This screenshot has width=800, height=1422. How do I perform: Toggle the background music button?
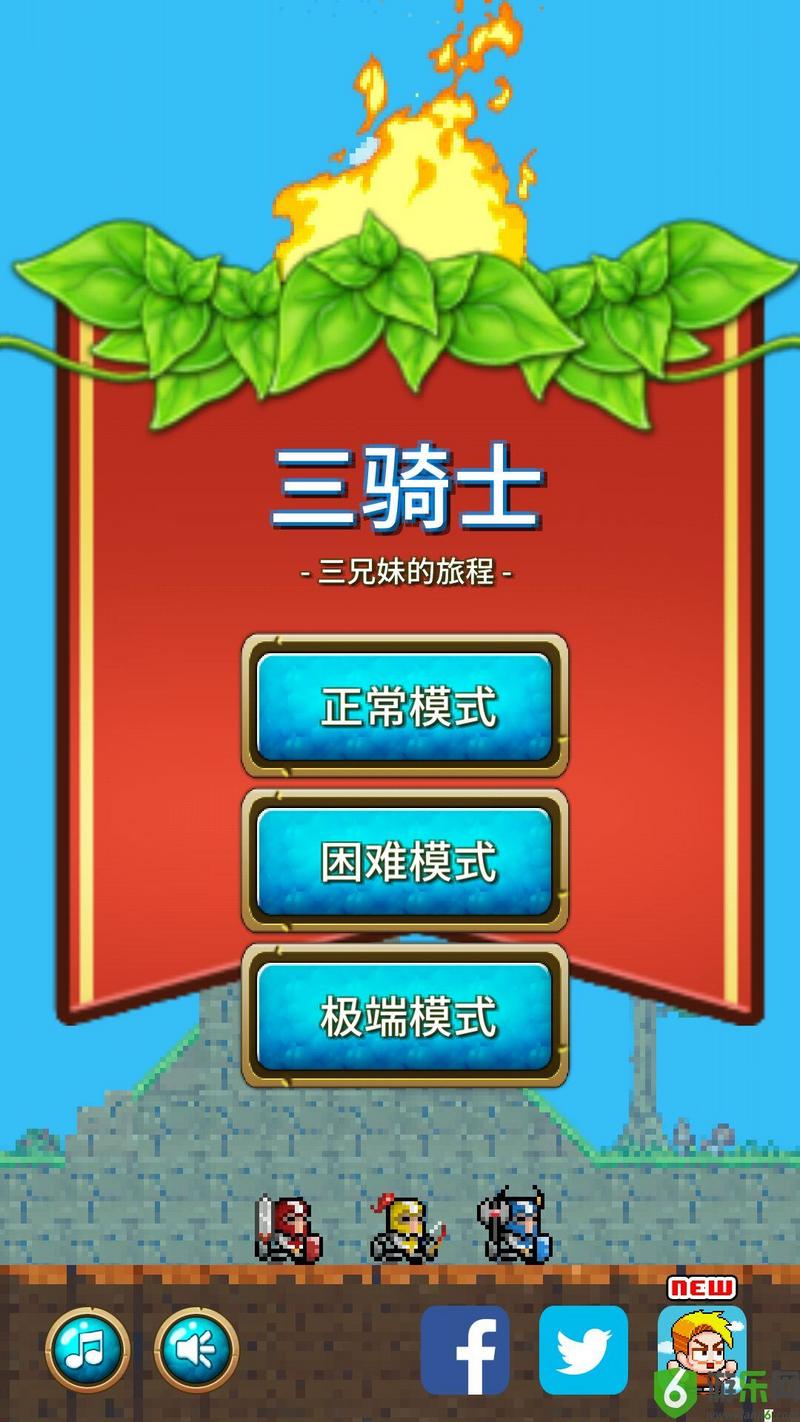coord(88,1349)
